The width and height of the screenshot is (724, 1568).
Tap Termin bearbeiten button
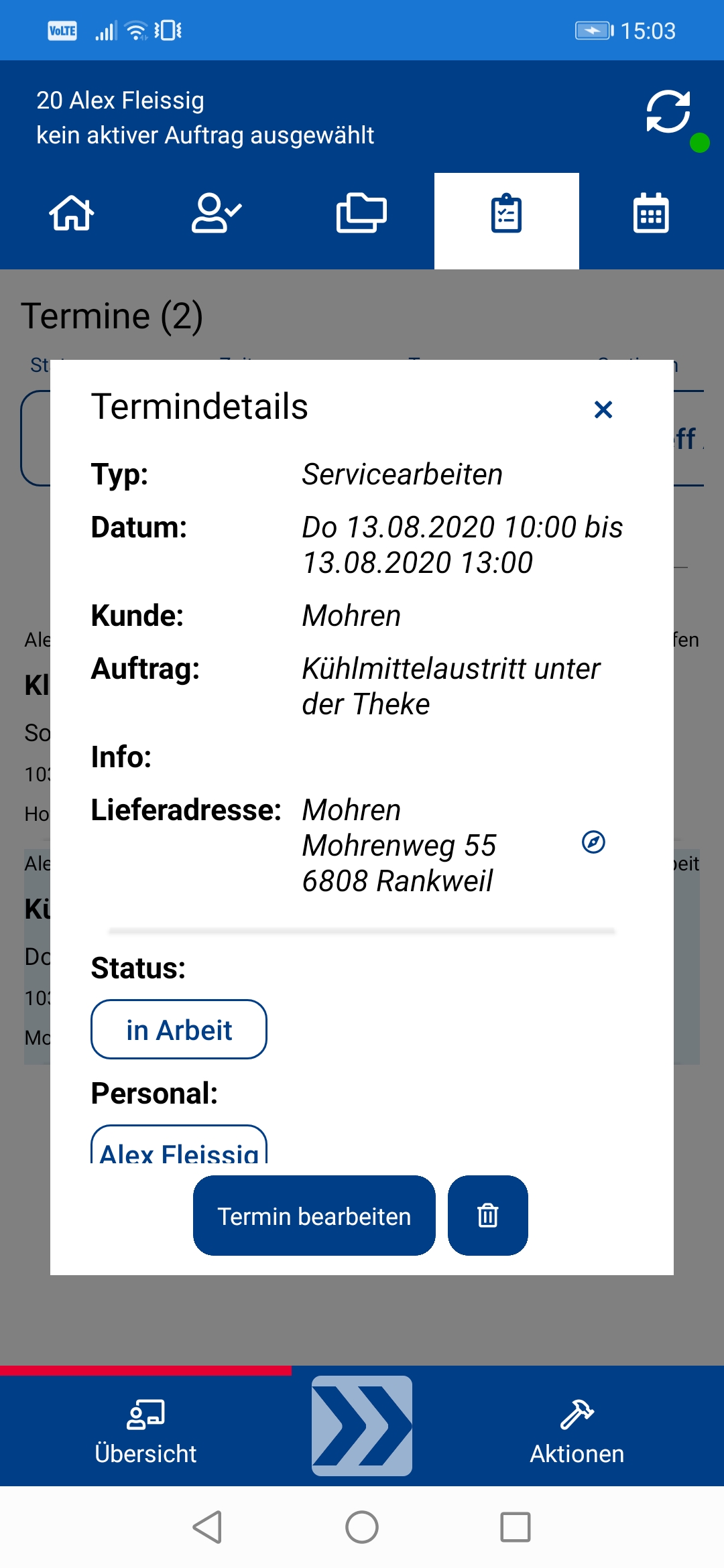coord(314,1216)
